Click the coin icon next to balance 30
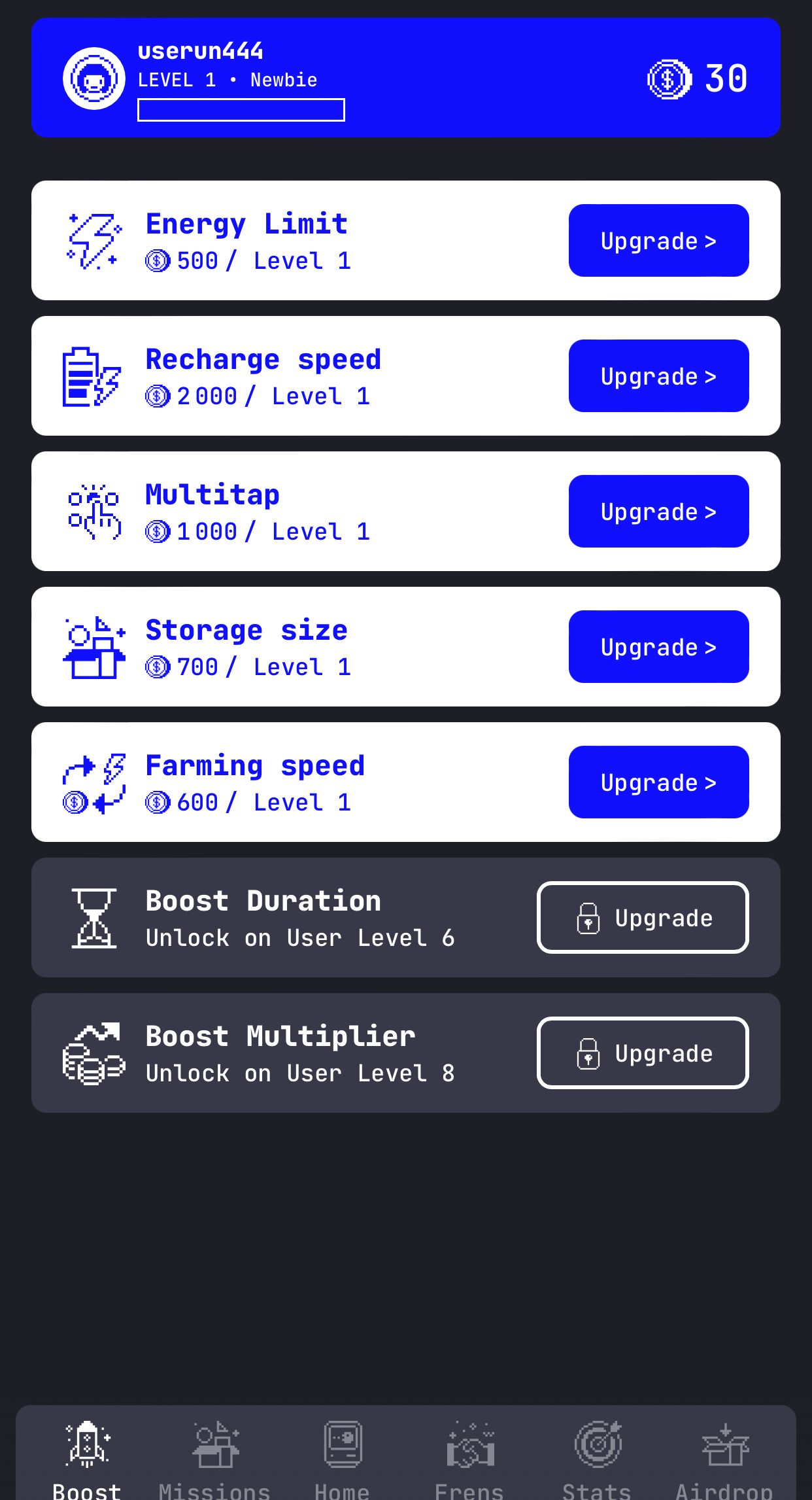Viewport: 812px width, 1500px height. (x=668, y=78)
